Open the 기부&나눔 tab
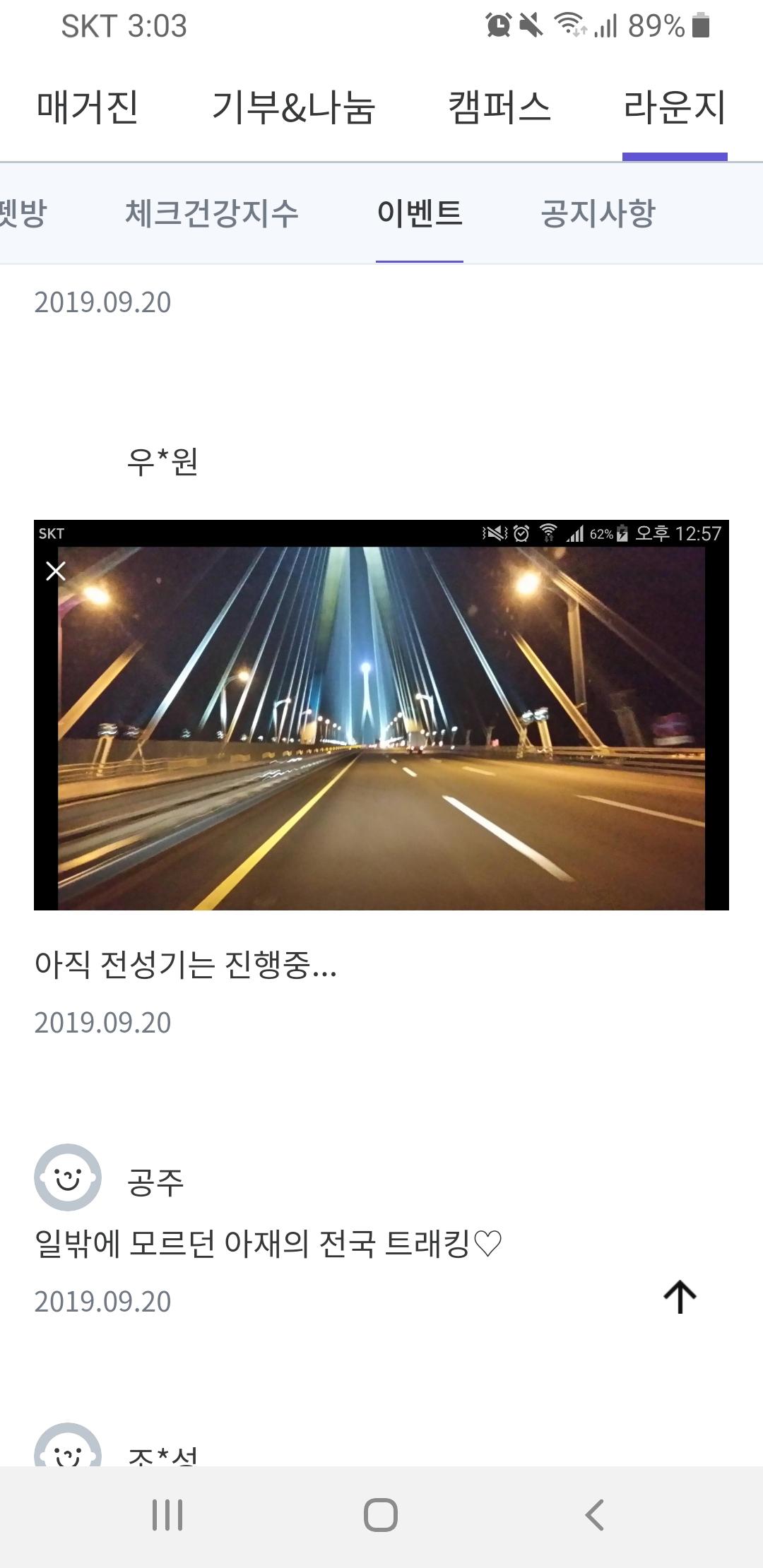 [293, 108]
